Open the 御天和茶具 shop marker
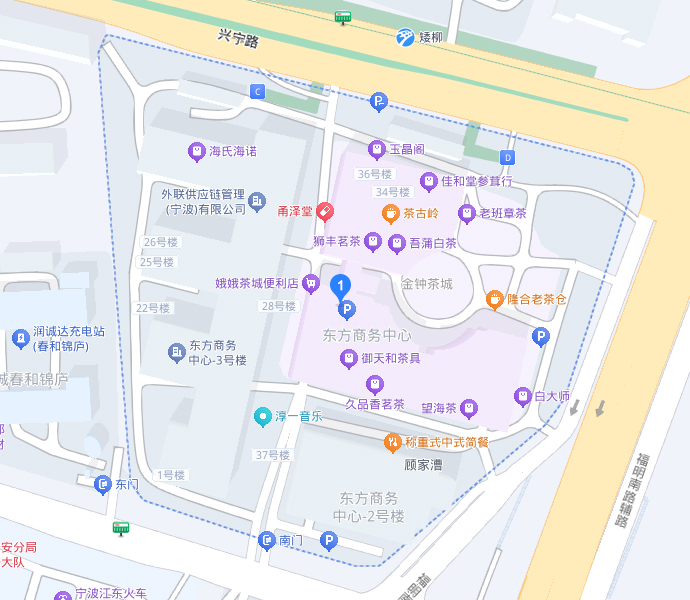The image size is (690, 600). [349, 358]
